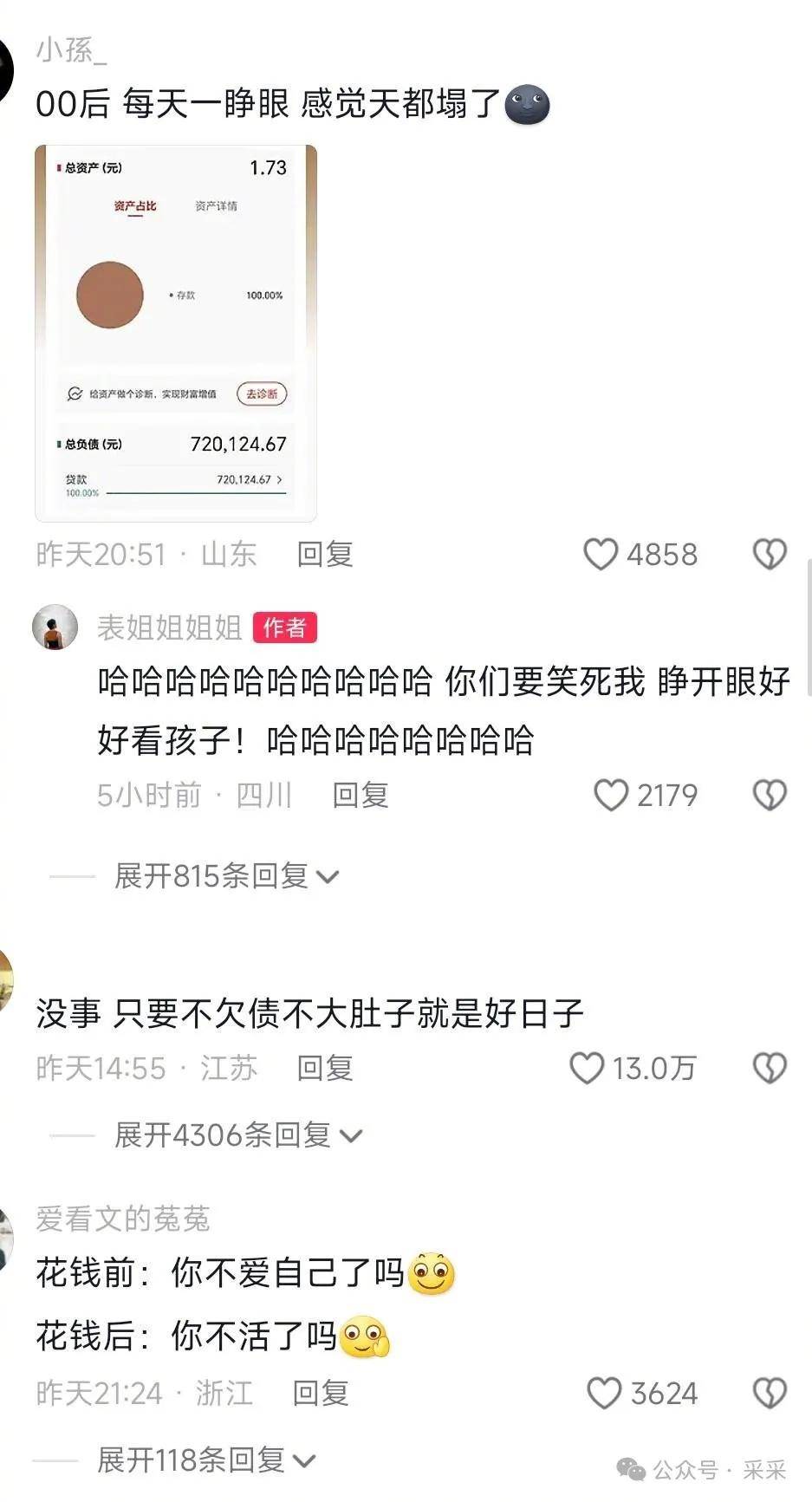
Task: Dislike 爱看文的菟菟's comment with the broken heart
Action: [770, 1394]
